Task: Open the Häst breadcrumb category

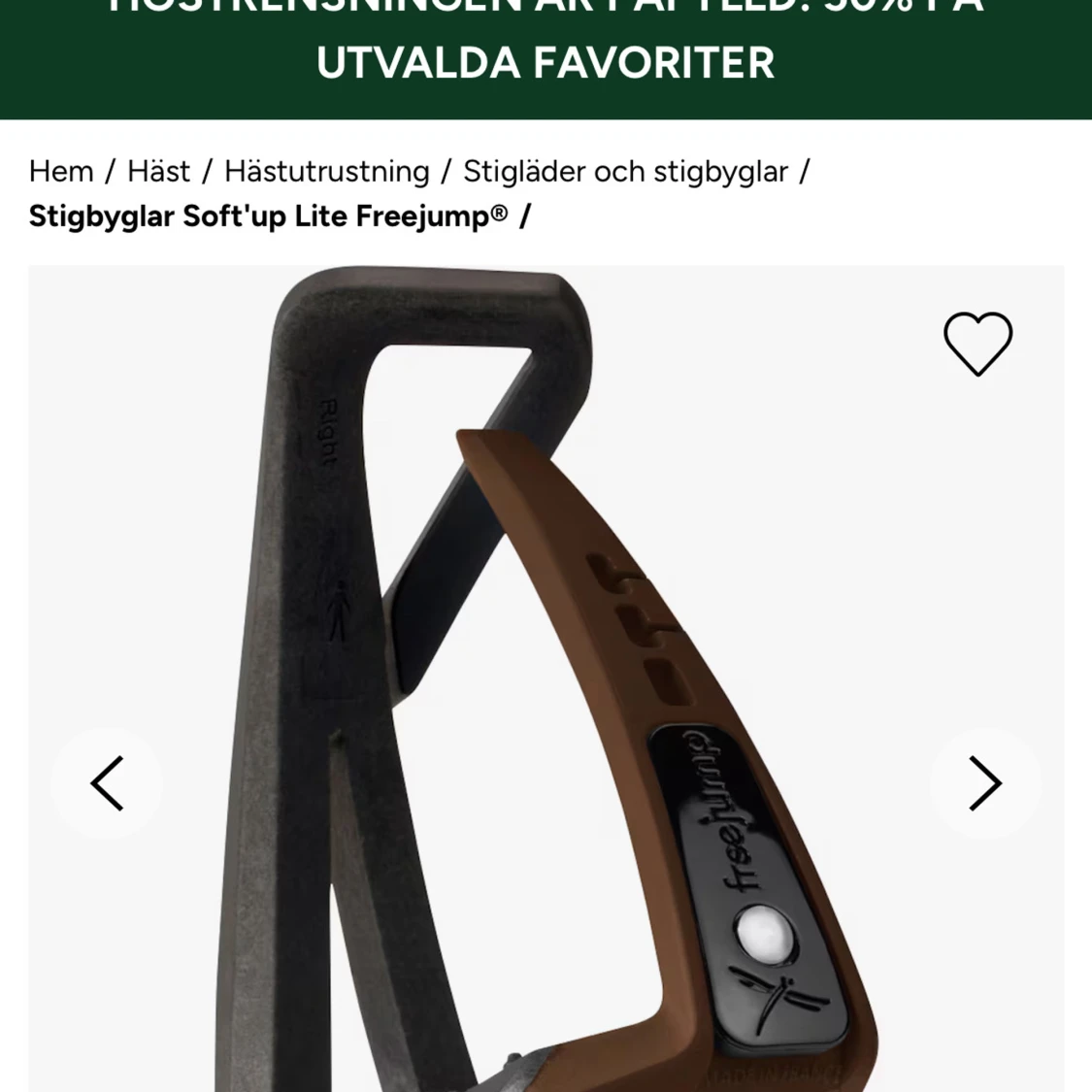Action: pos(158,172)
